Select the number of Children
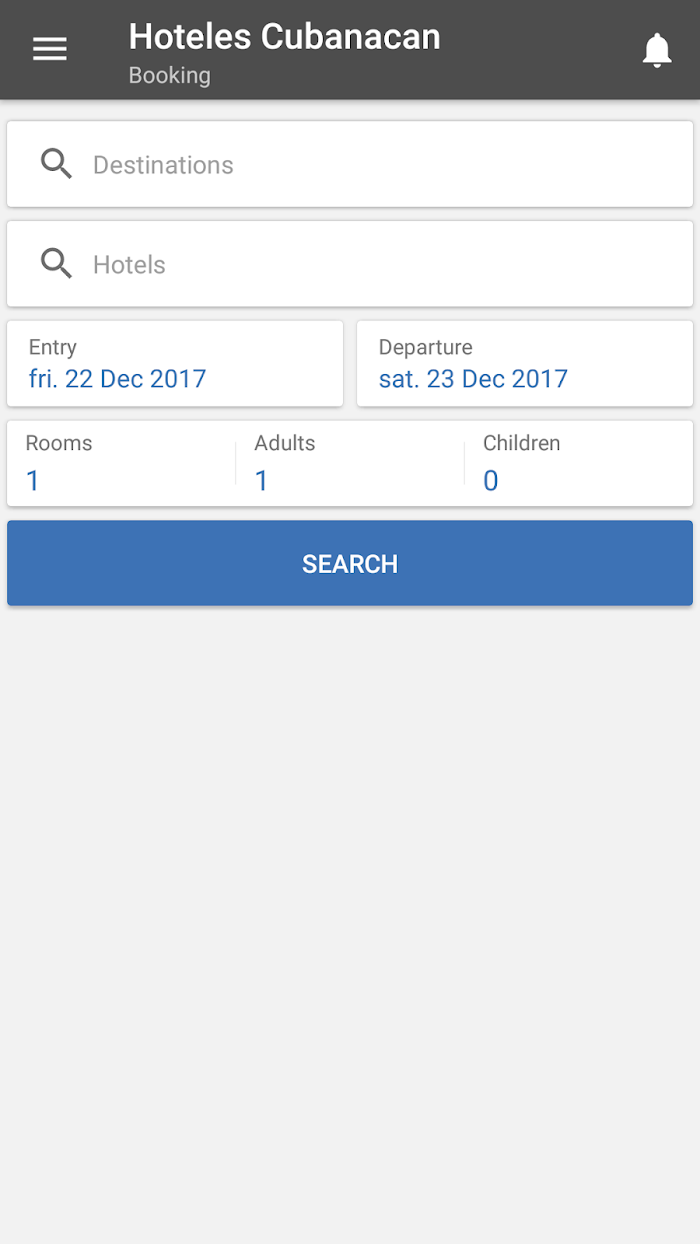This screenshot has width=700, height=1244. coord(579,463)
